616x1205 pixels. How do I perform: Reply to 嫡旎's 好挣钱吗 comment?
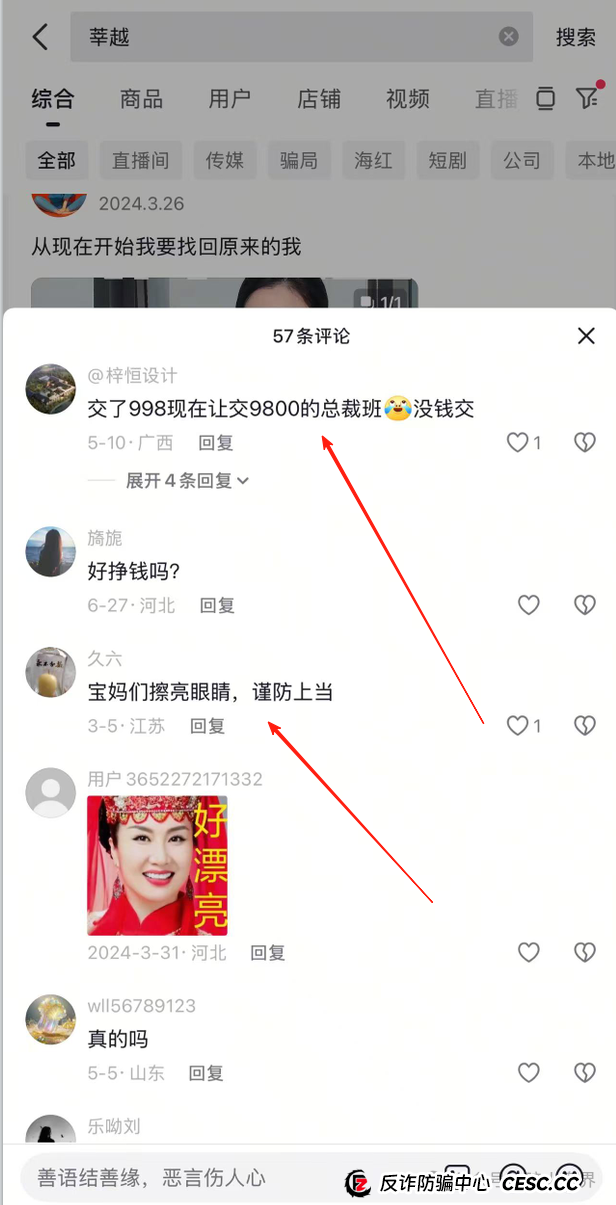point(217,605)
